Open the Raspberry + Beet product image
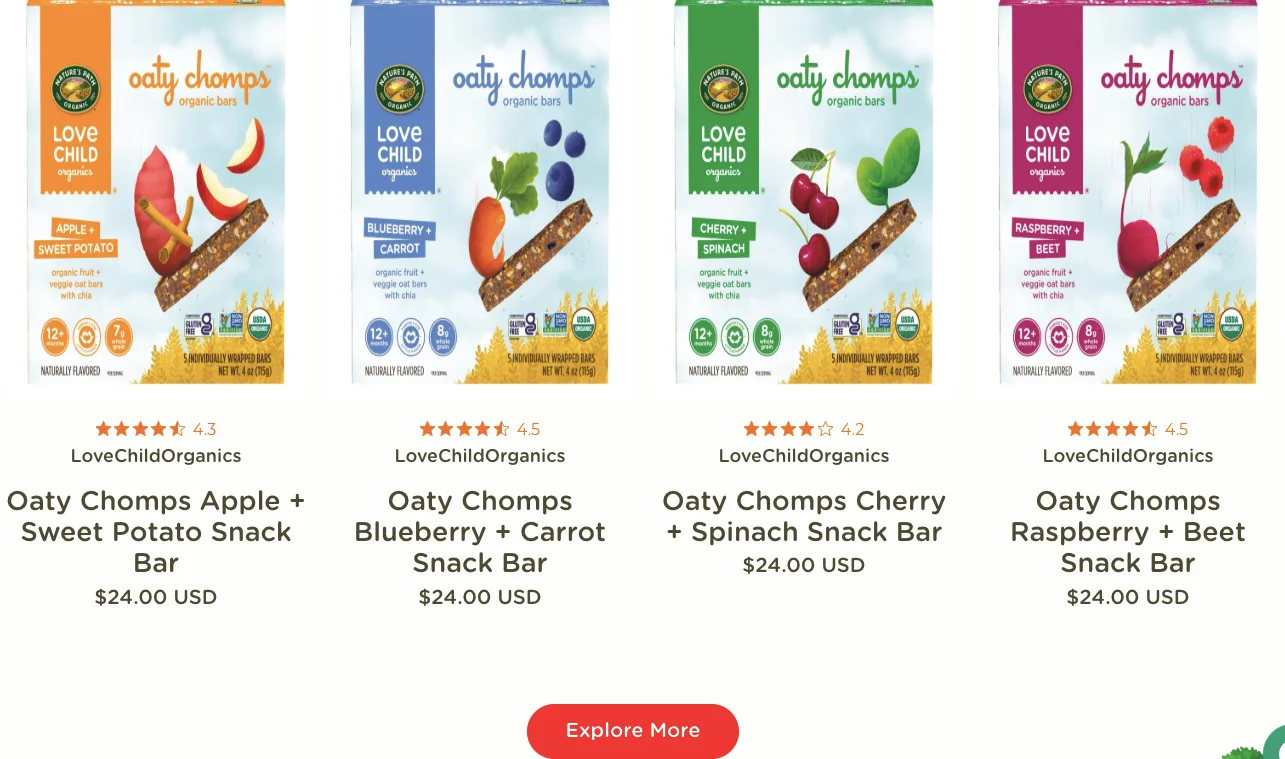This screenshot has width=1285, height=759. 1128,190
